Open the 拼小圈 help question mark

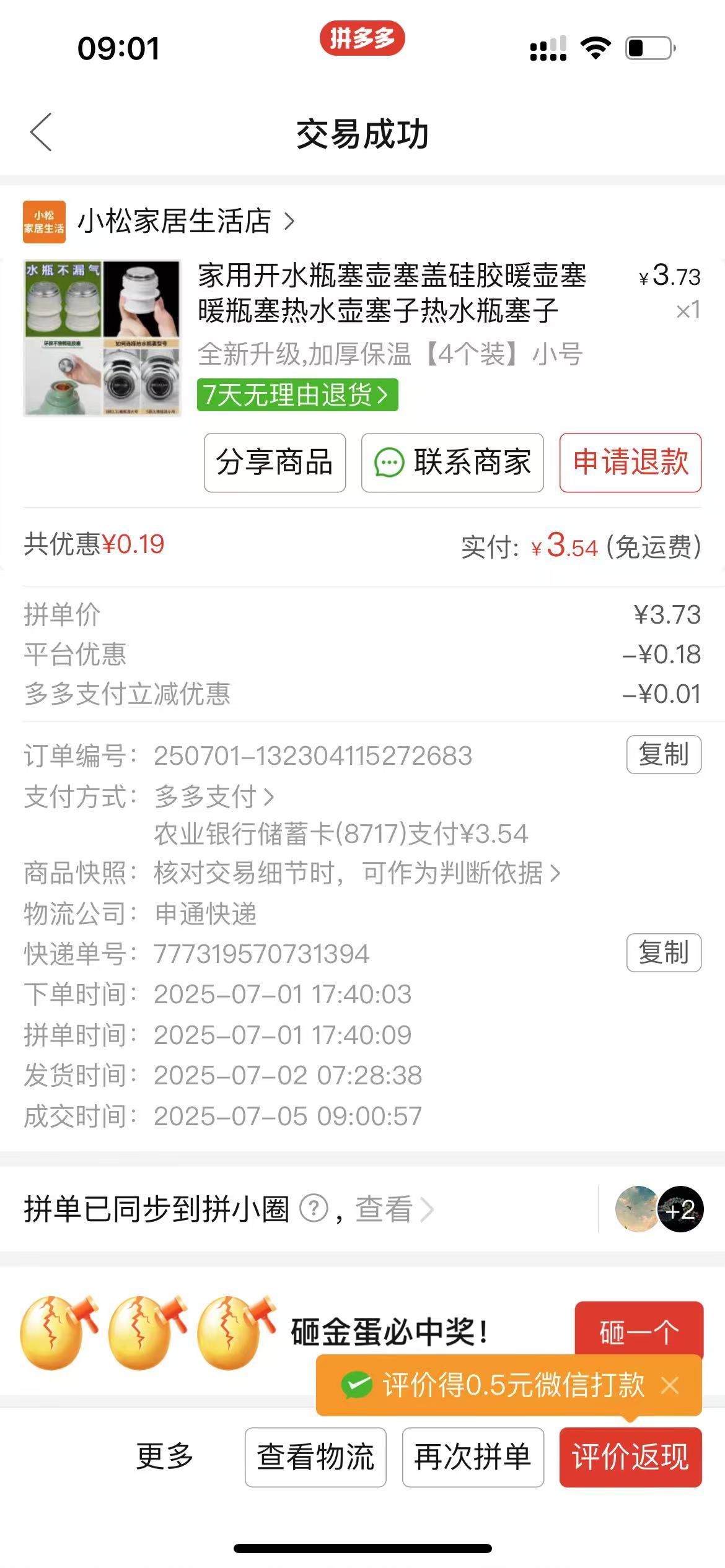click(x=314, y=1208)
